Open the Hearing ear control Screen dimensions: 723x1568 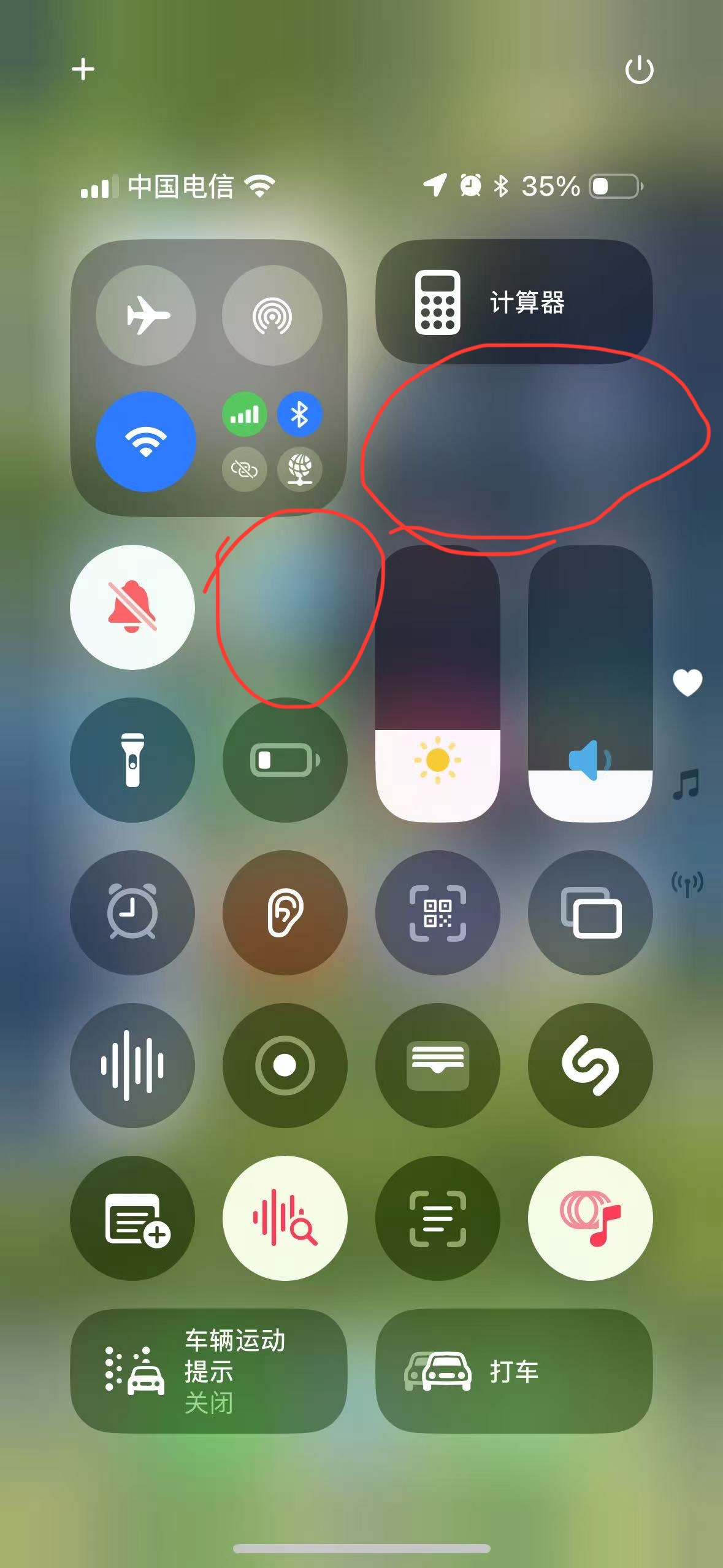(285, 912)
